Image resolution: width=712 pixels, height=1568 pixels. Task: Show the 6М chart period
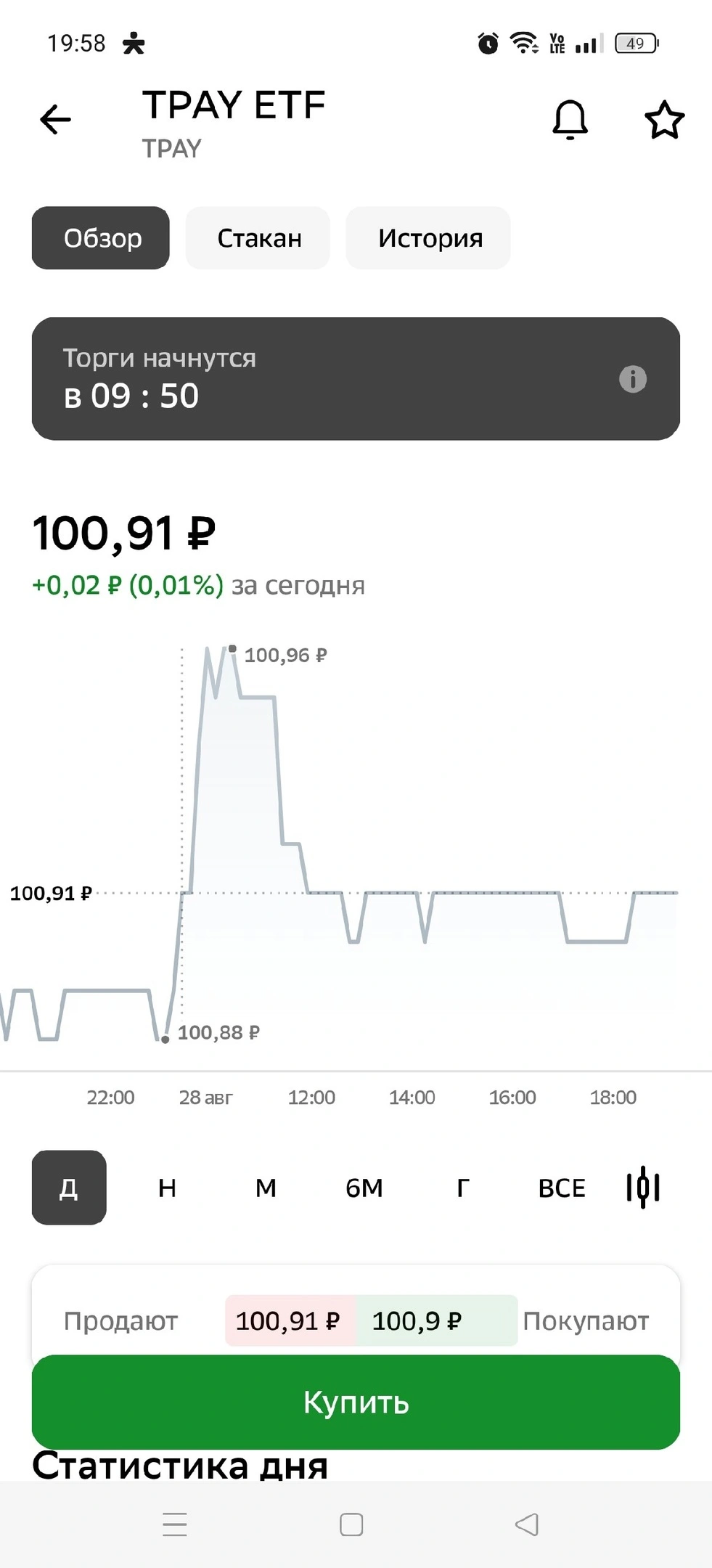364,1188
